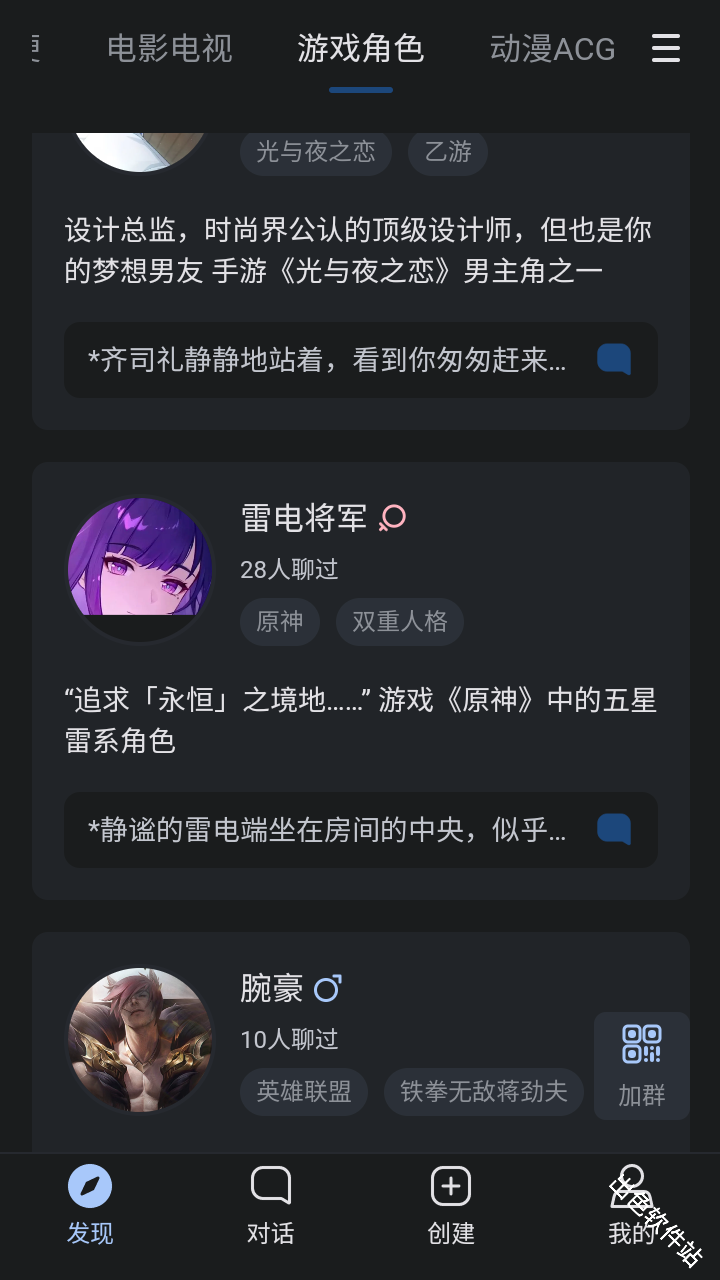This screenshot has width=720, height=1280.
Task: Open the 动漫ACG tab
Action: tap(552, 48)
